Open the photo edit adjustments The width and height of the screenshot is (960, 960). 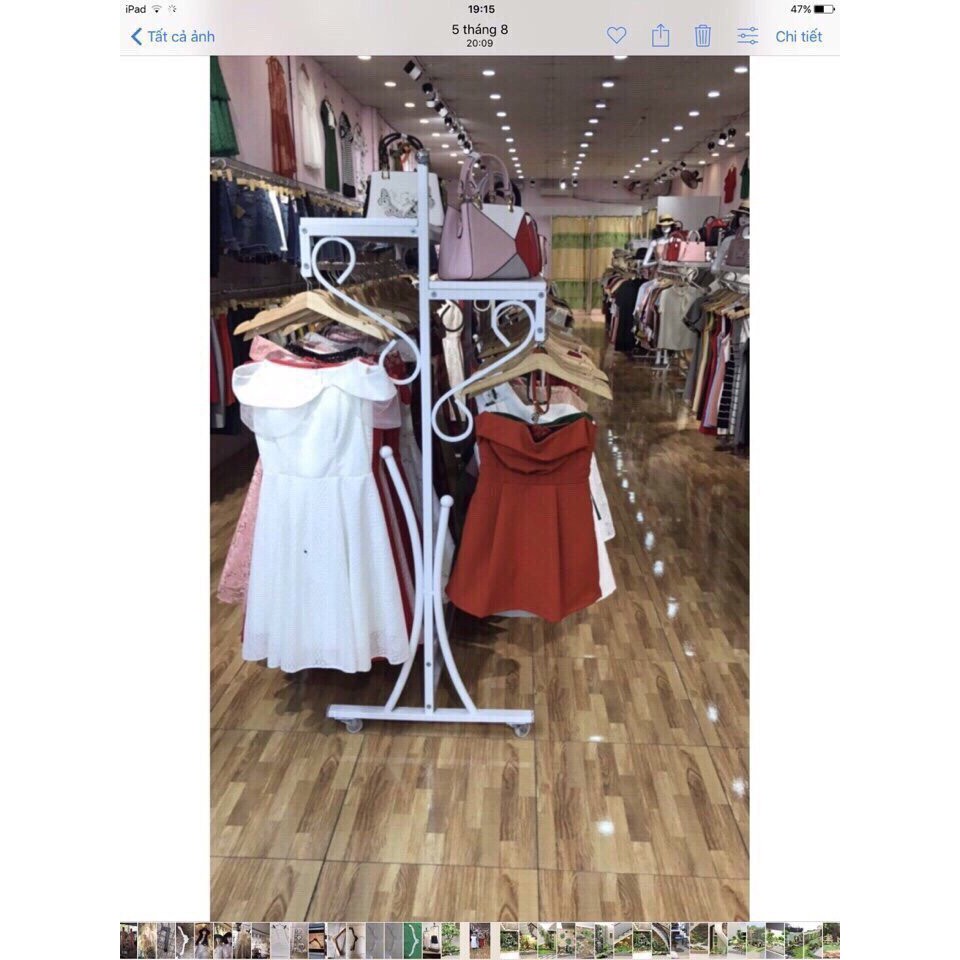(748, 37)
